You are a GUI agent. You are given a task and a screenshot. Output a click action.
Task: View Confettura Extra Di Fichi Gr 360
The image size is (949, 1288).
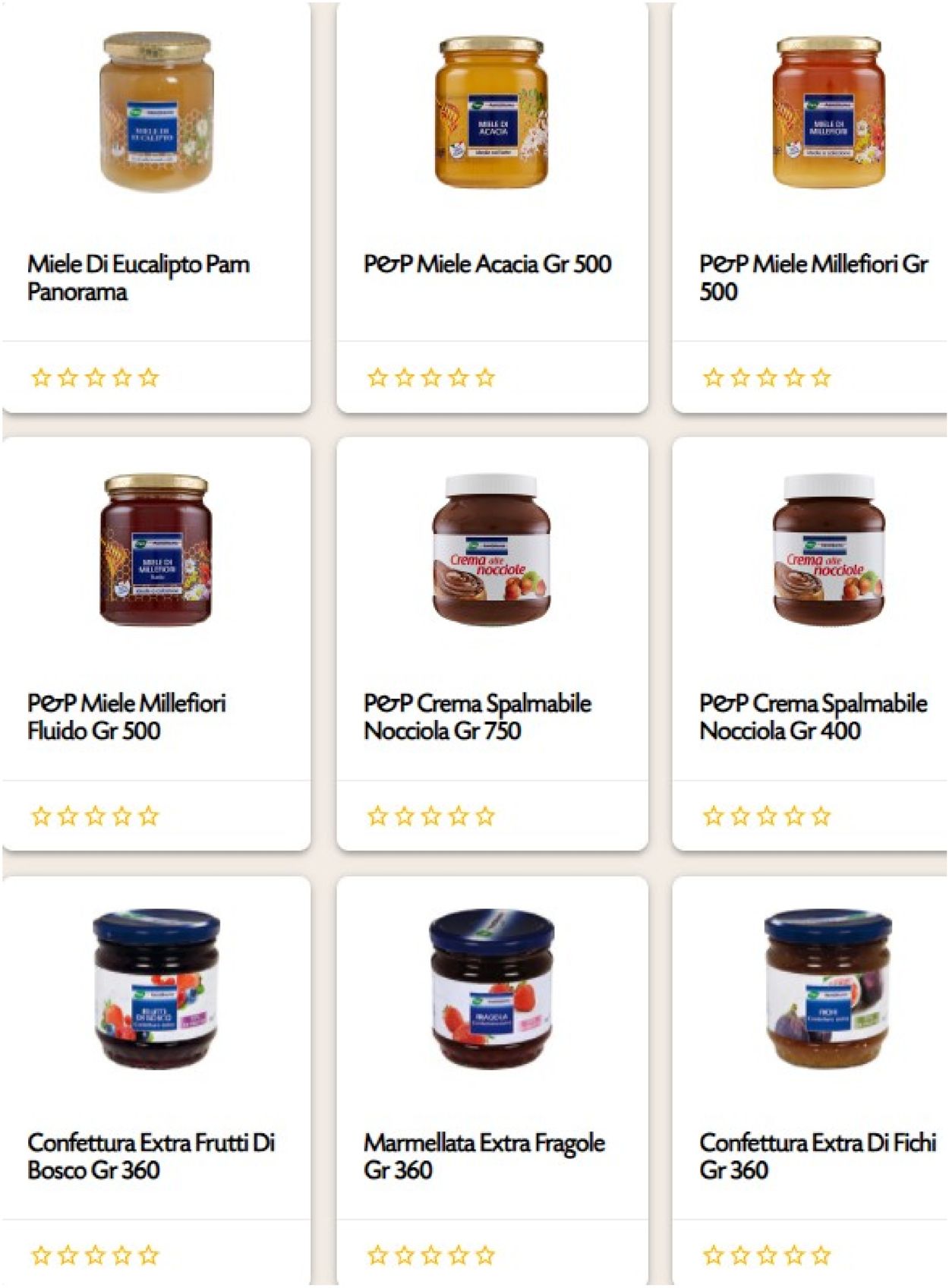[x=817, y=1155]
